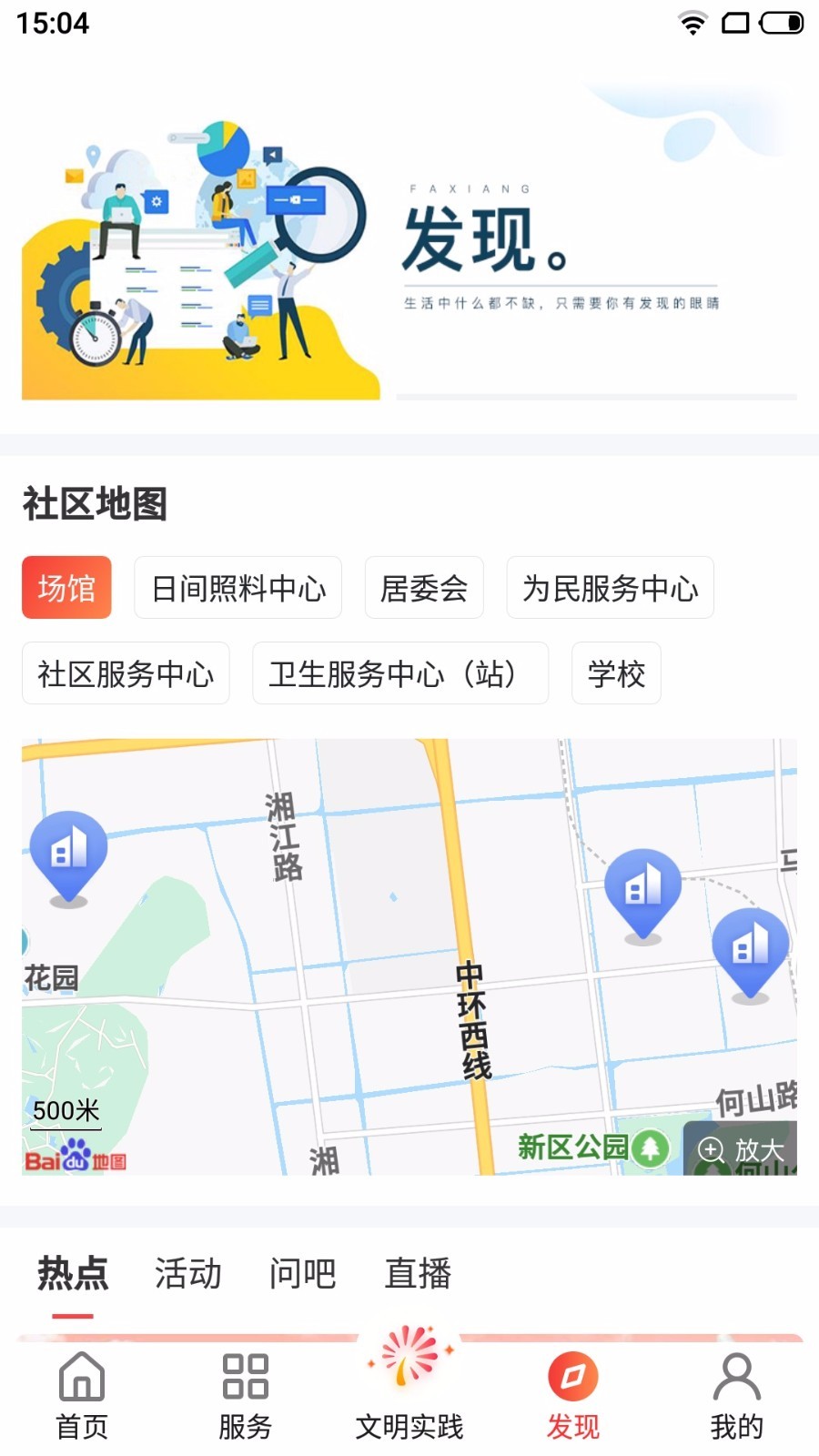Screen dimensions: 819x1456
Task: Tap the 放大 magnifier zoom icon on map
Action: [711, 1149]
